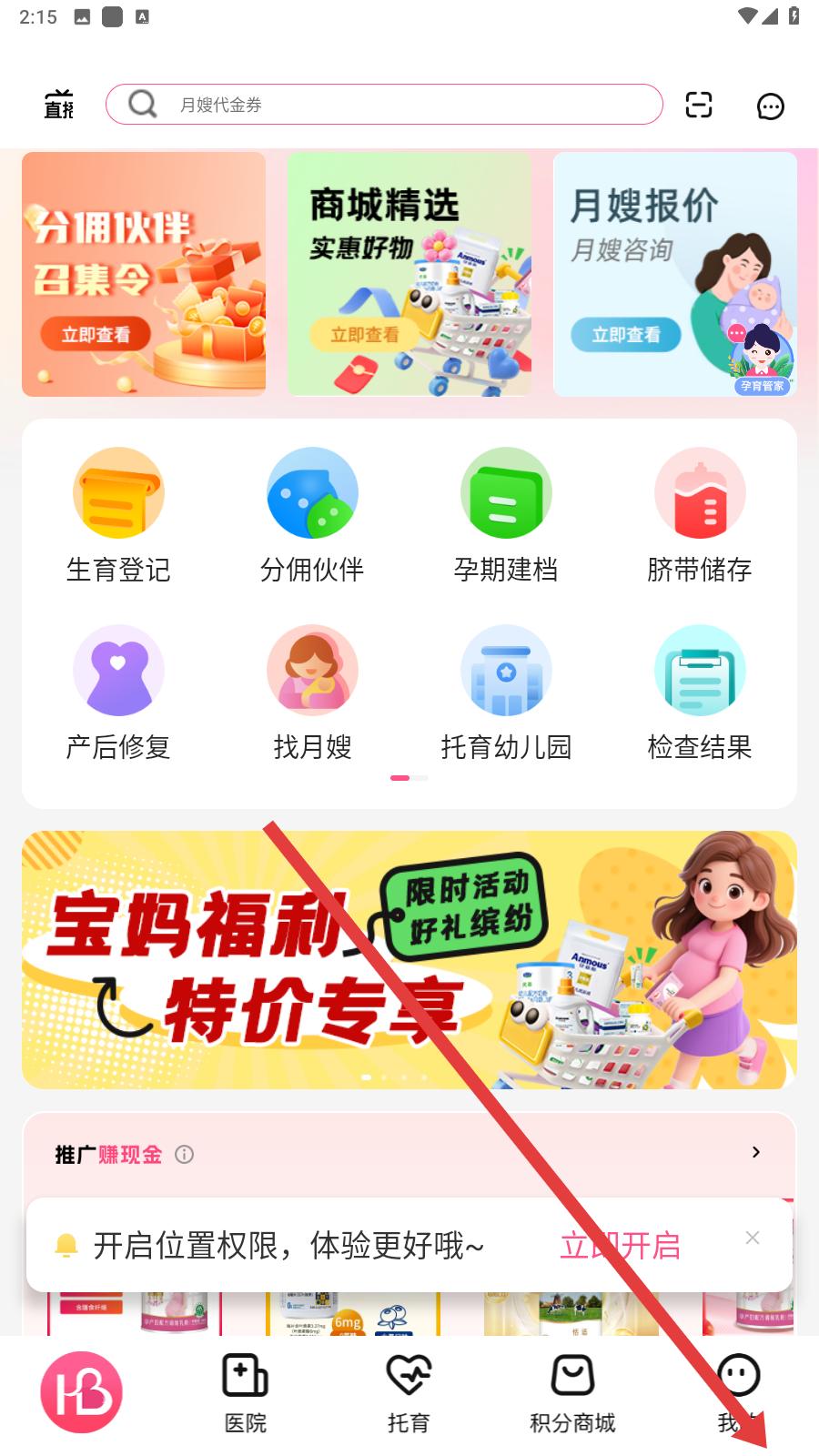Open the 月嫂报价 banner card
Screen dimensions: 819x1456
(675, 274)
